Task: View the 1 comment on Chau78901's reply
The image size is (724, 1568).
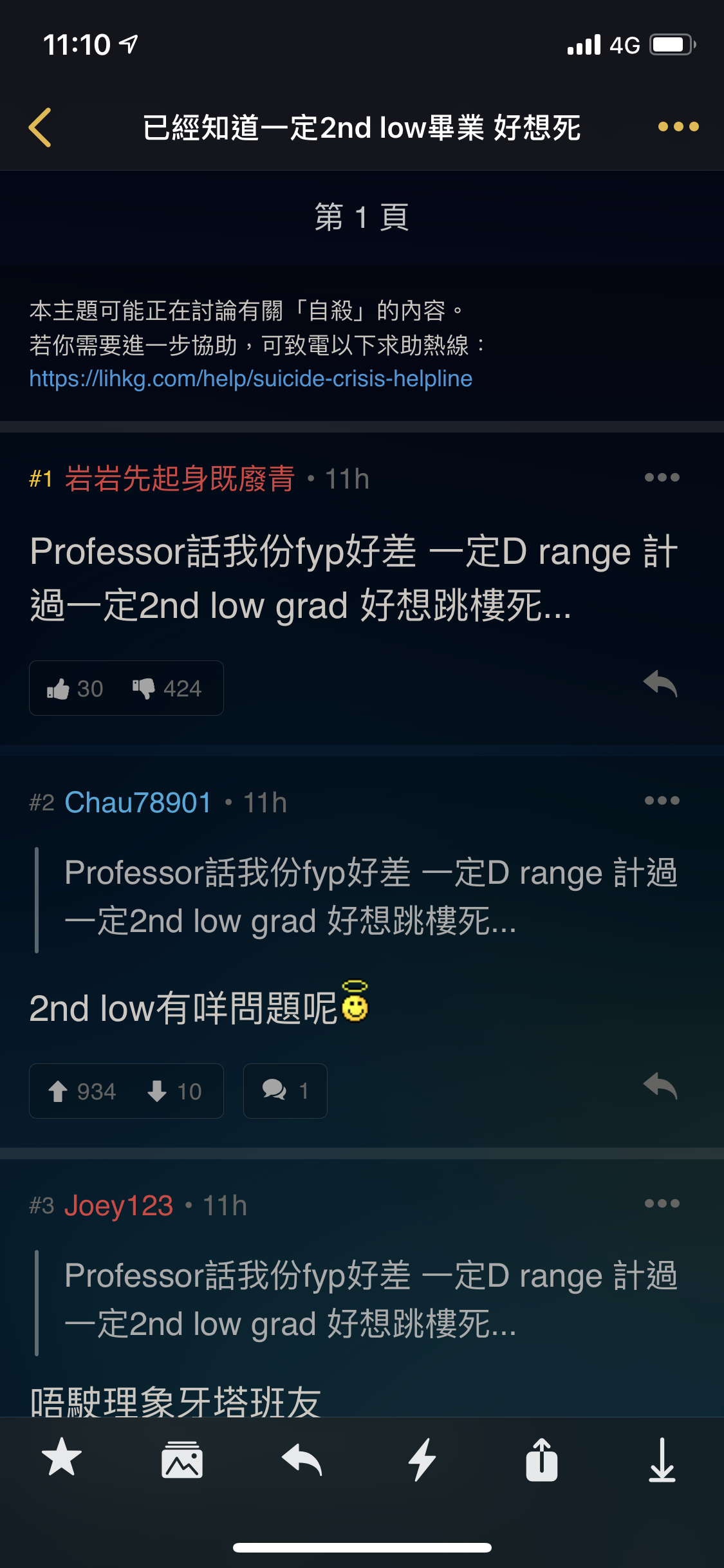Action: click(285, 1091)
